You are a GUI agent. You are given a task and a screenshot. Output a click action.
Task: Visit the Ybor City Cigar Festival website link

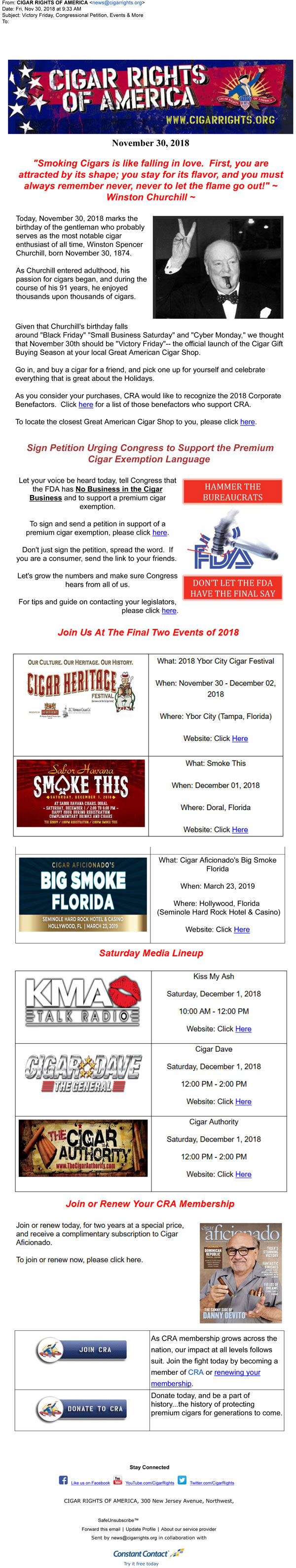[239, 739]
